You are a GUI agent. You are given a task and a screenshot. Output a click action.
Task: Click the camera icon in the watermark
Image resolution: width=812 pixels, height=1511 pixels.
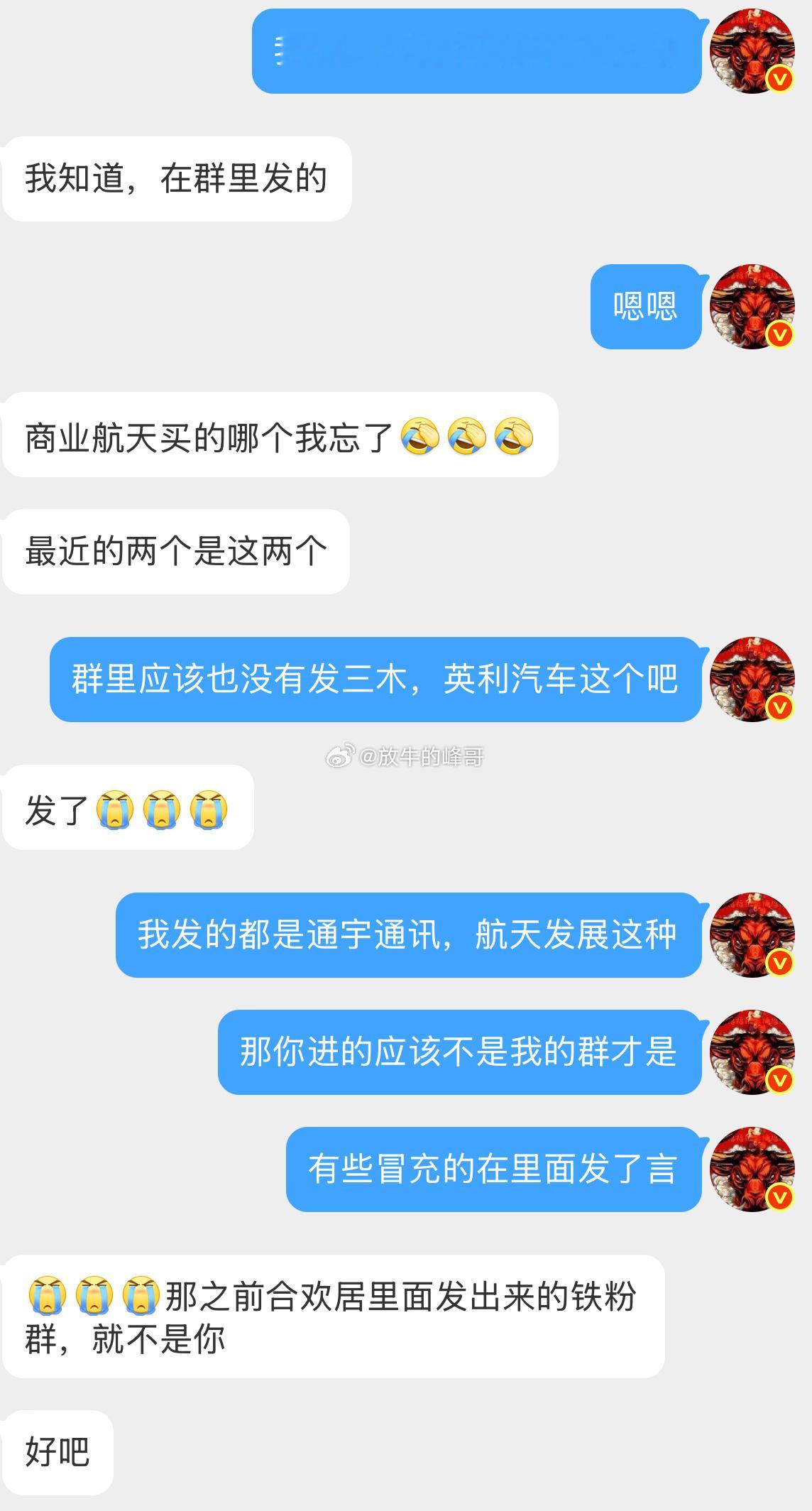pos(339,755)
